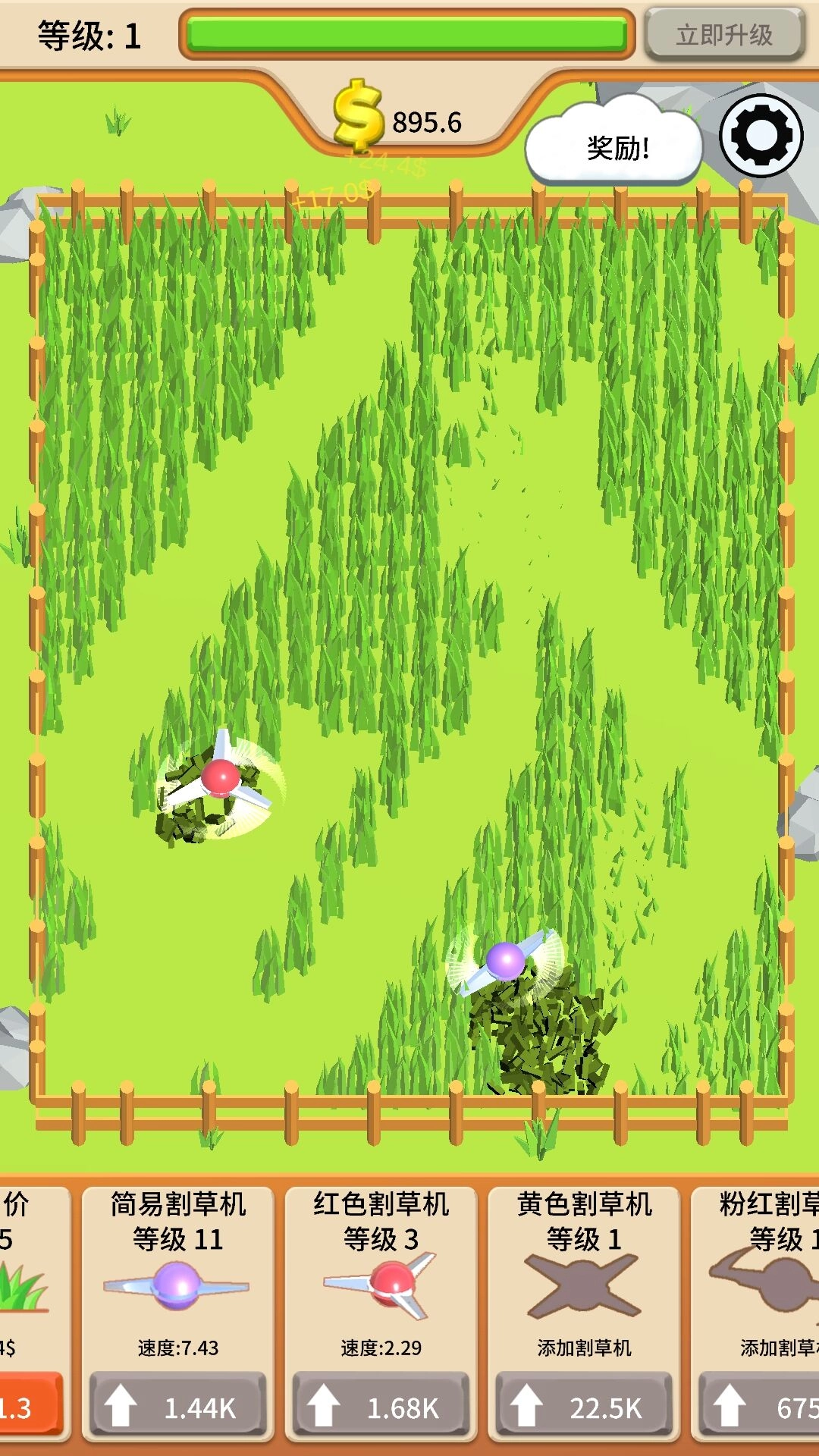819x1456 pixels.
Task: Upgrade 红色割草机 for 1.68K
Action: (x=381, y=1407)
